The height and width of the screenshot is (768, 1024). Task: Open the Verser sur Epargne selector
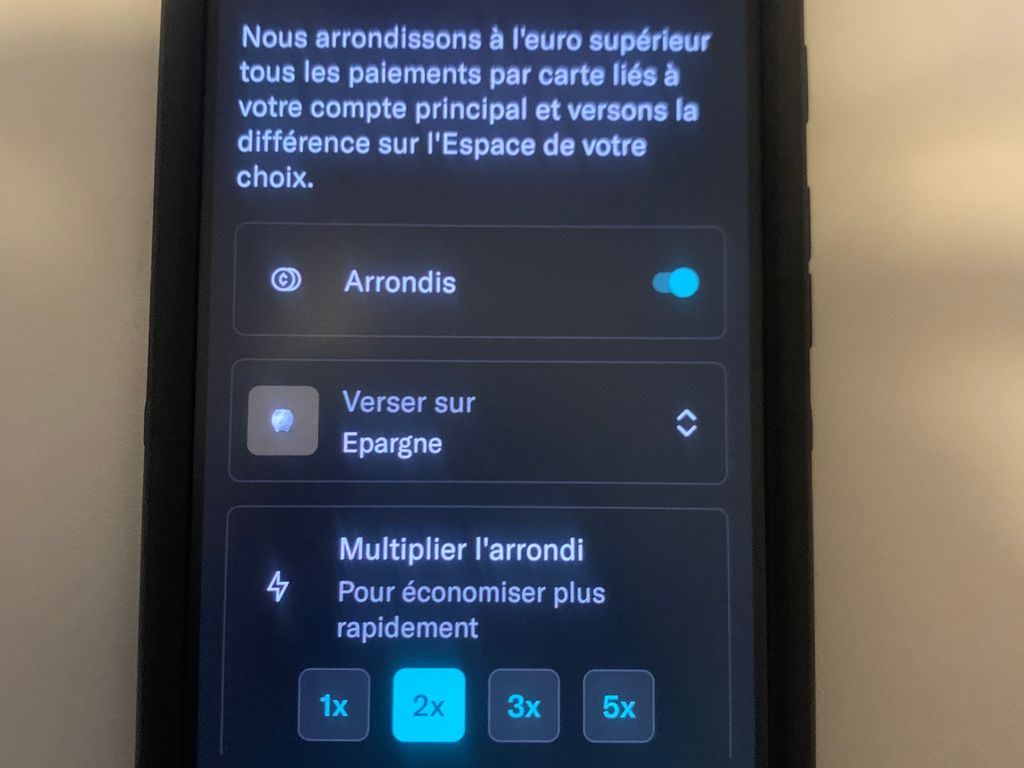pyautogui.click(x=478, y=422)
